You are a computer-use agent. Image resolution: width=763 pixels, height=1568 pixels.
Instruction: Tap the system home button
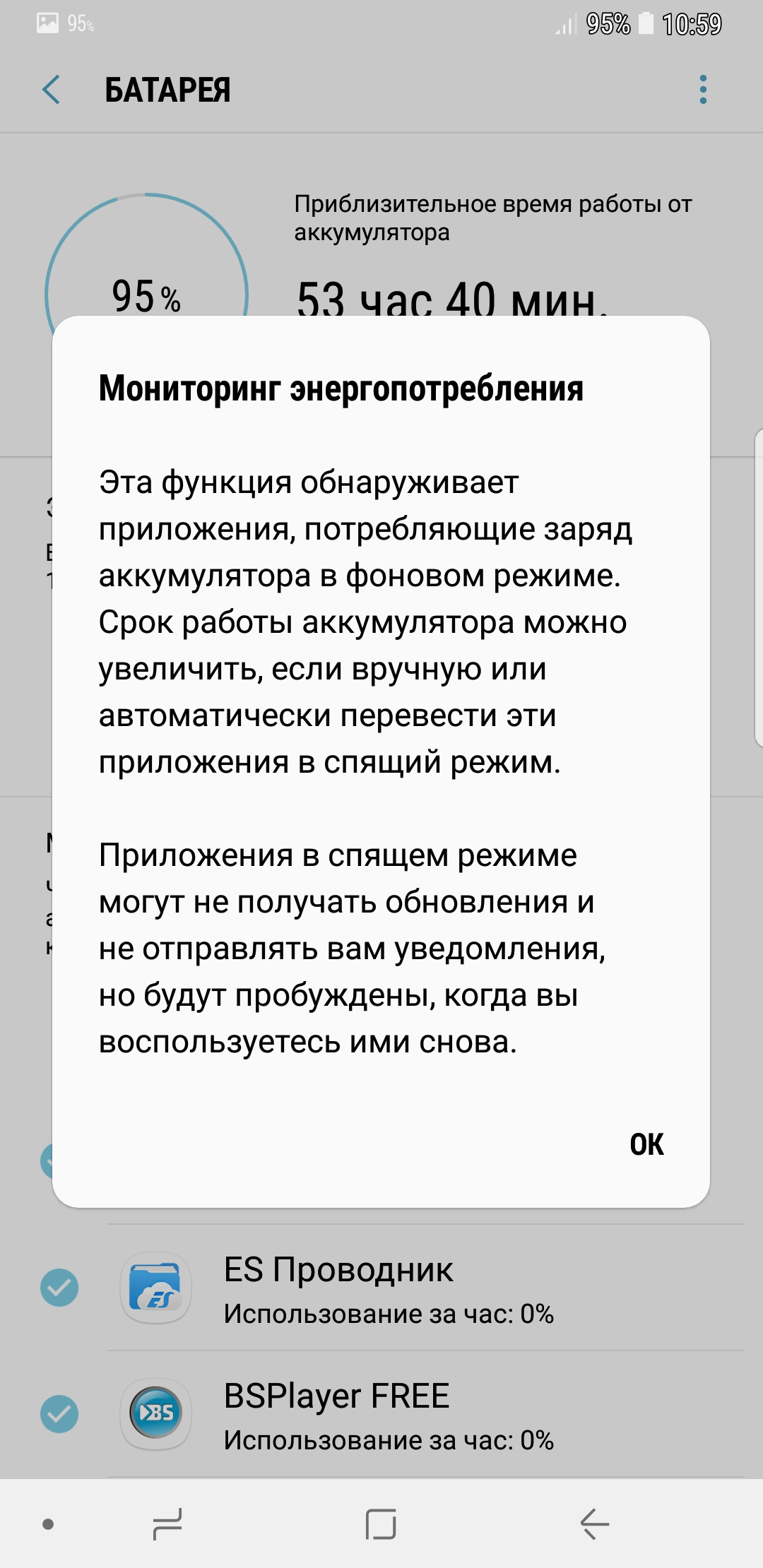pos(381,1524)
